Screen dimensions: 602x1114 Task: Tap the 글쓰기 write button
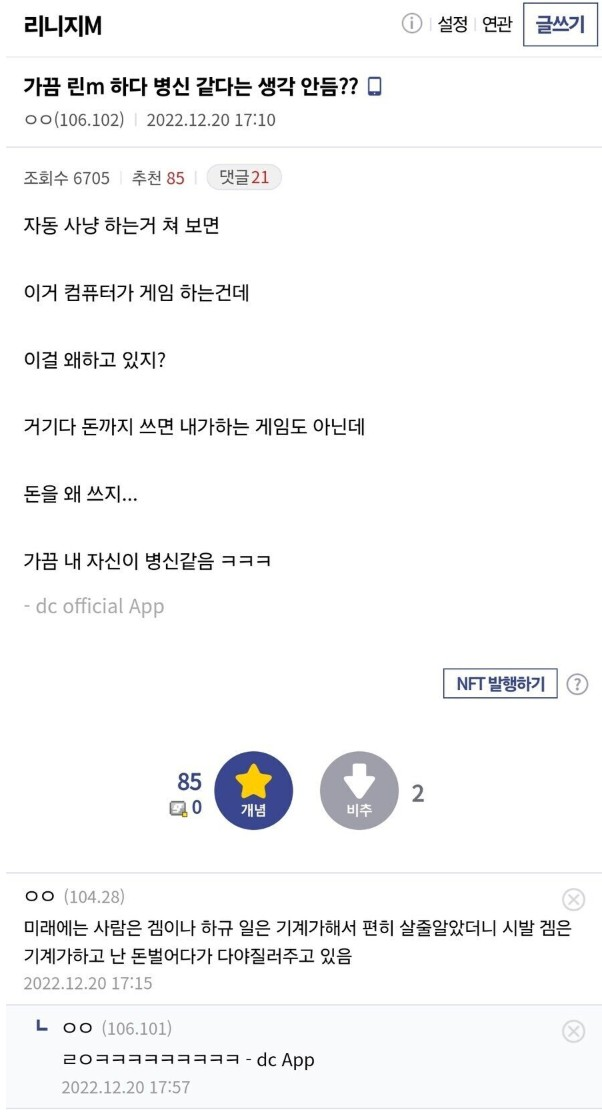[x=559, y=25]
